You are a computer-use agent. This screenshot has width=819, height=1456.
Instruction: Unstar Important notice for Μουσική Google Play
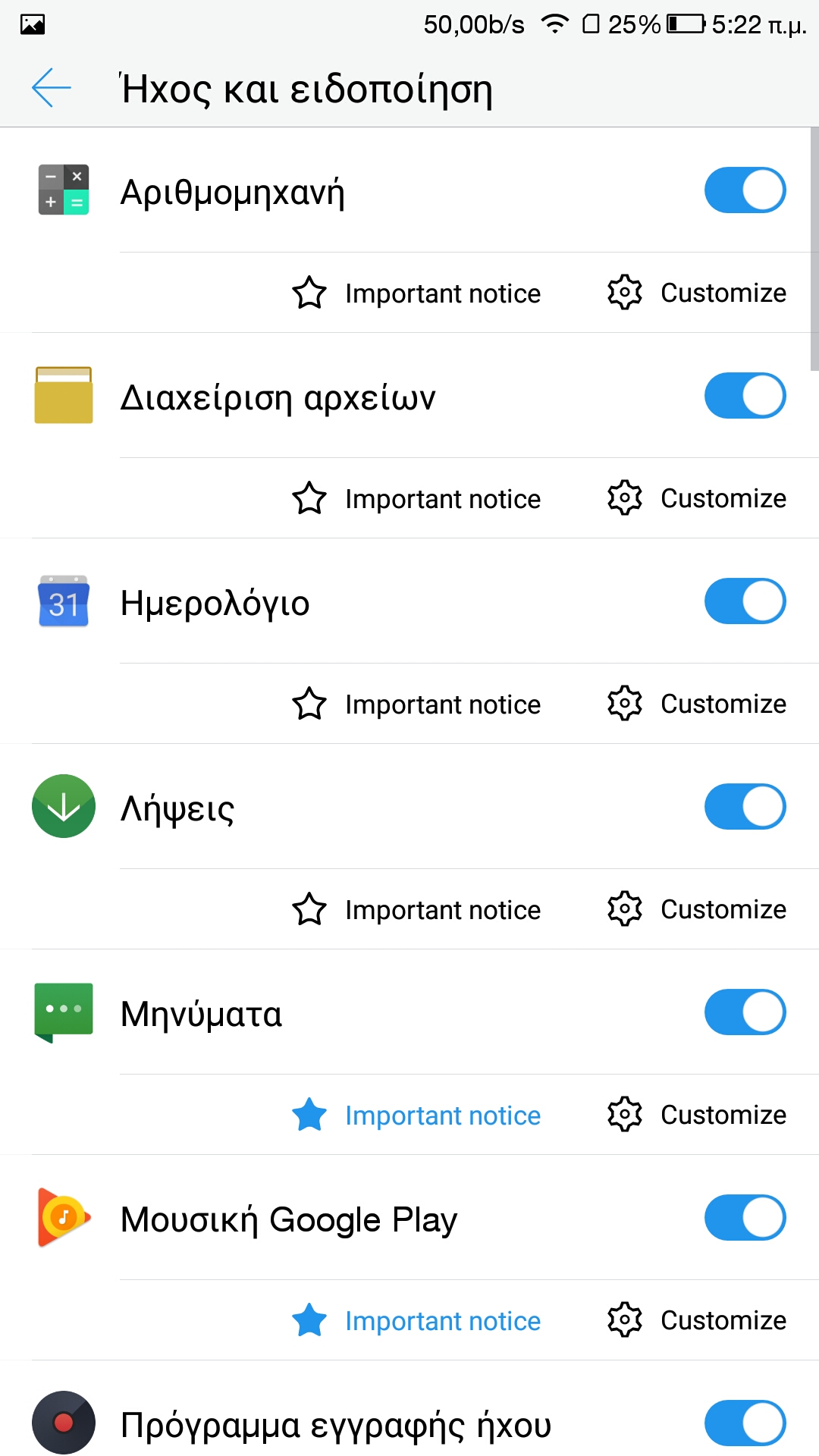[416, 1321]
